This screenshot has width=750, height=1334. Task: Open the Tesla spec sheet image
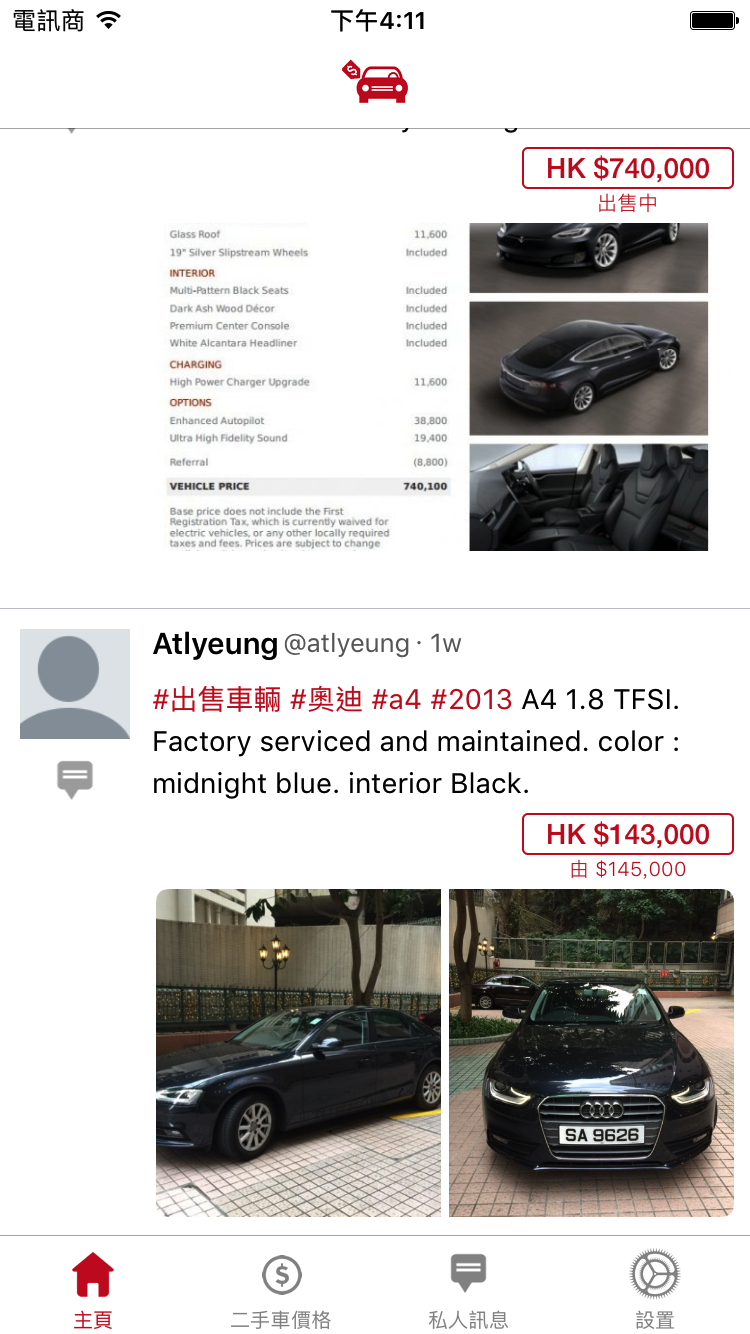pyautogui.click(x=437, y=386)
